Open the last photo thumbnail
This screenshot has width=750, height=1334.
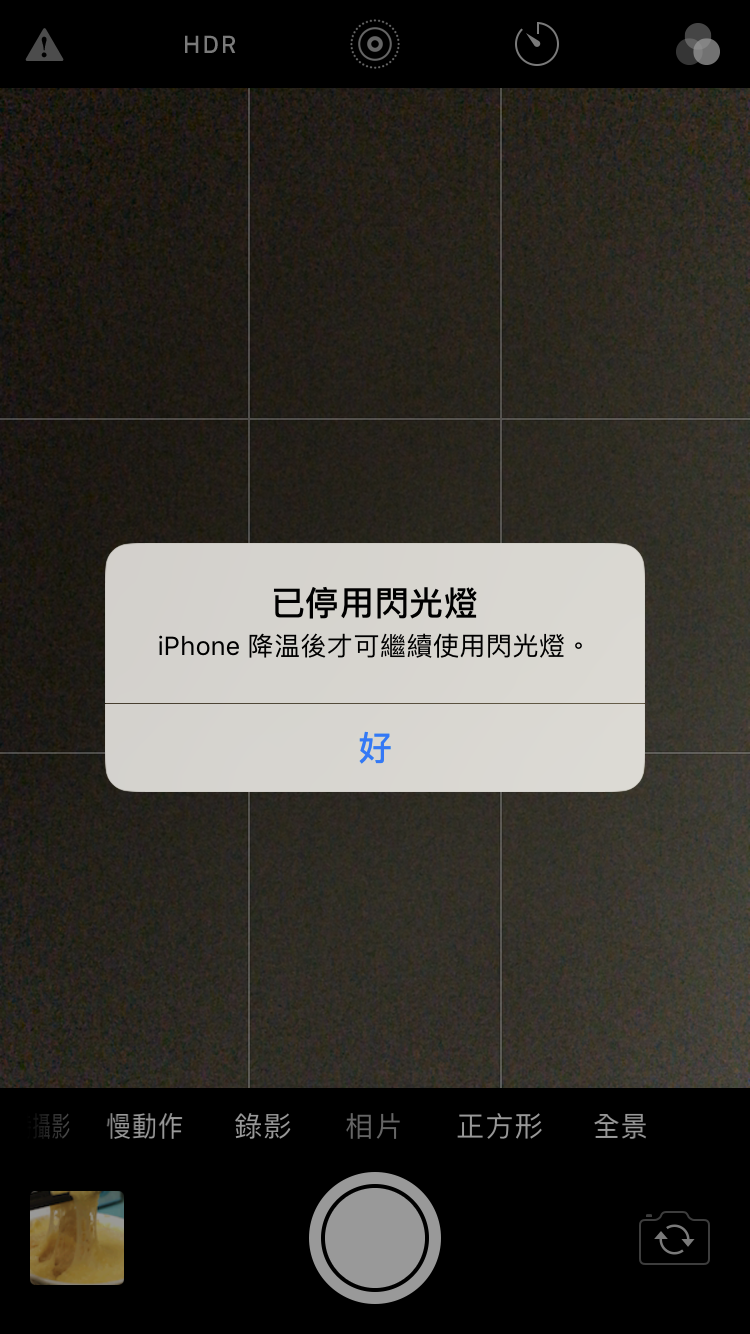point(77,1237)
